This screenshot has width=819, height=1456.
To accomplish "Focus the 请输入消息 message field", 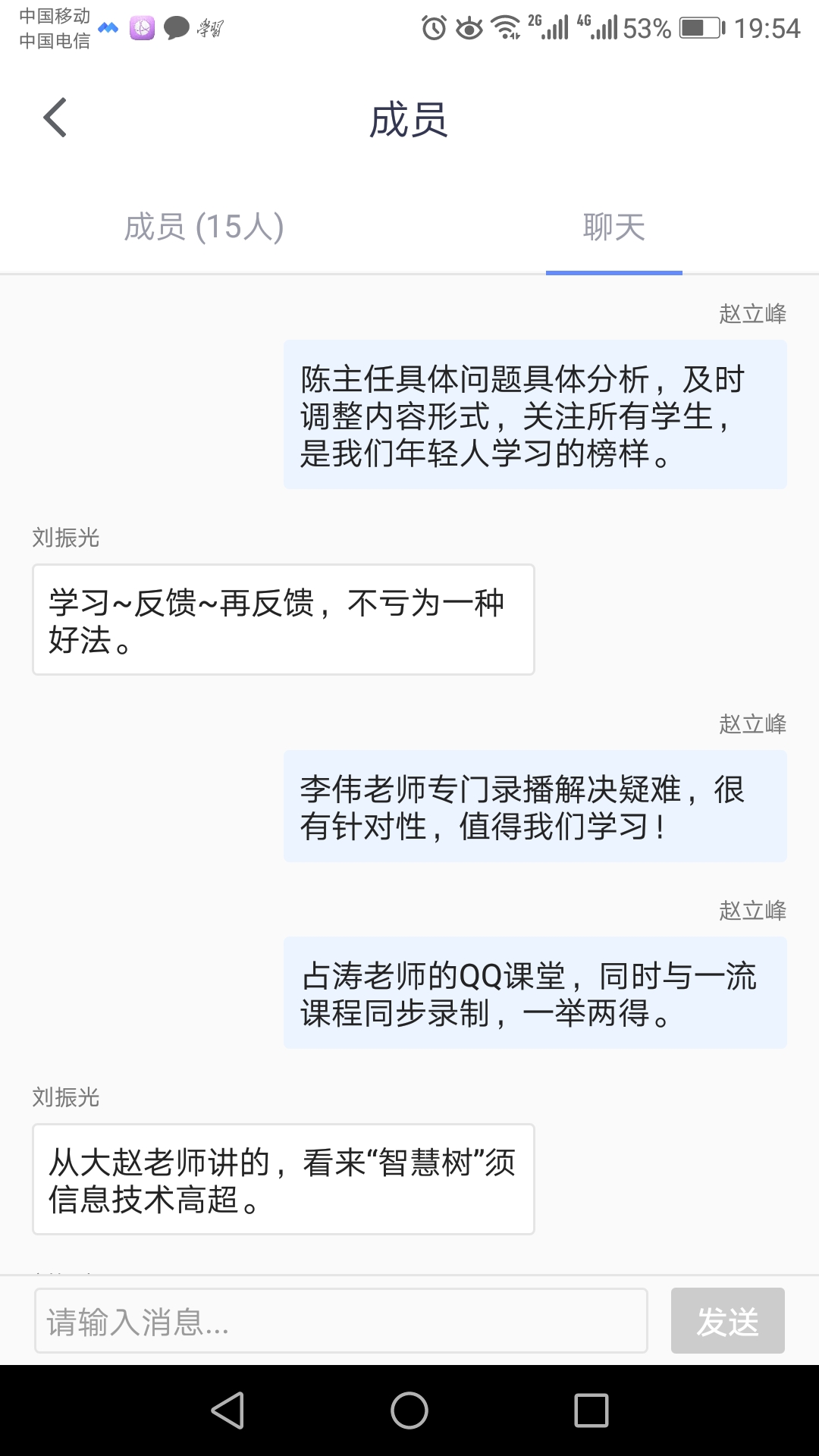I will (341, 1320).
